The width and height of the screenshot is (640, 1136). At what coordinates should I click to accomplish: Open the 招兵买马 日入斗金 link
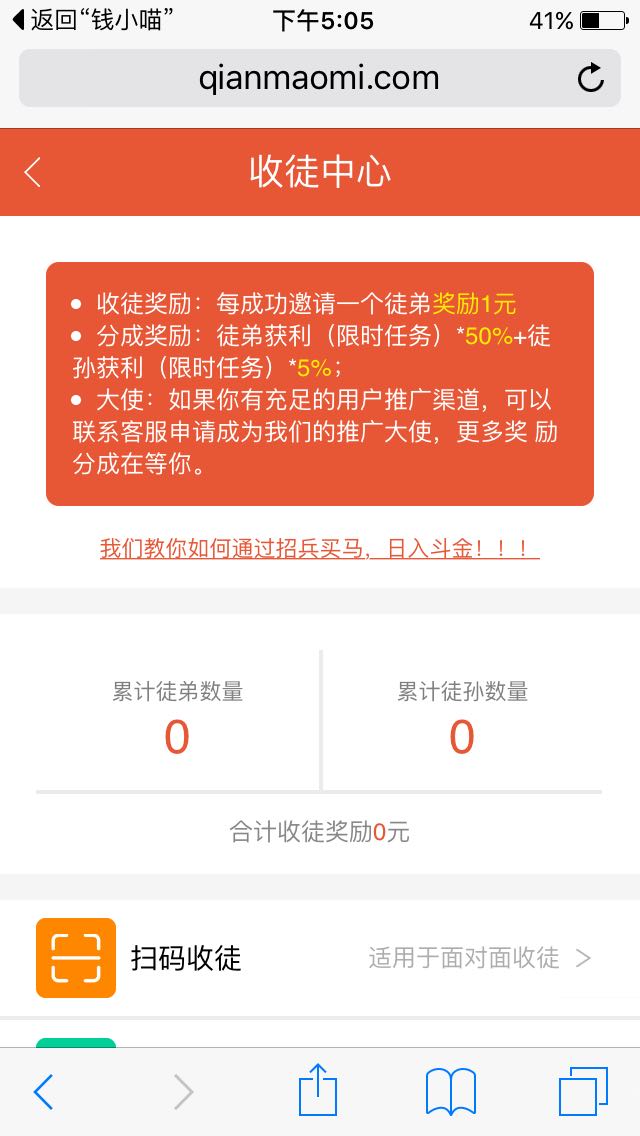click(319, 549)
